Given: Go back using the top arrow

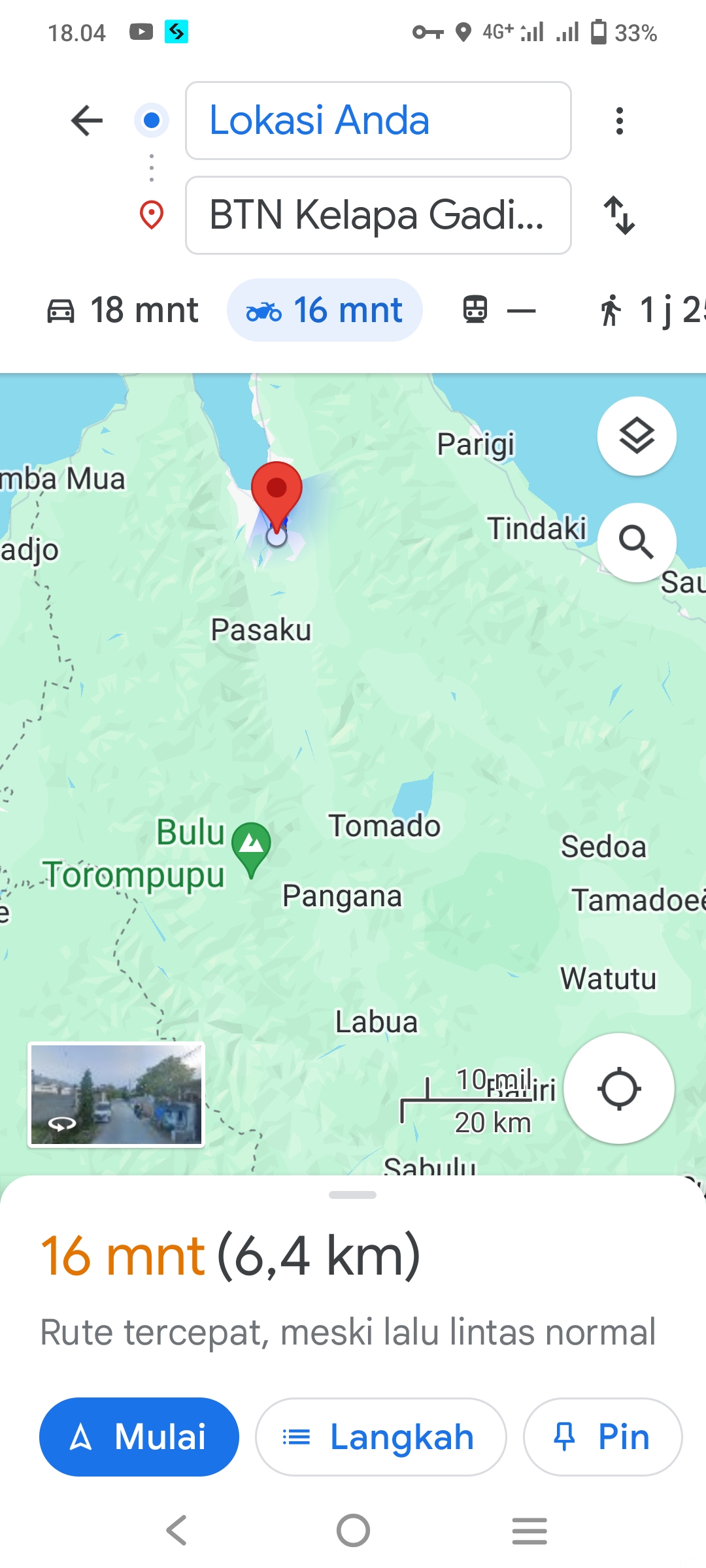Looking at the screenshot, I should pos(87,121).
